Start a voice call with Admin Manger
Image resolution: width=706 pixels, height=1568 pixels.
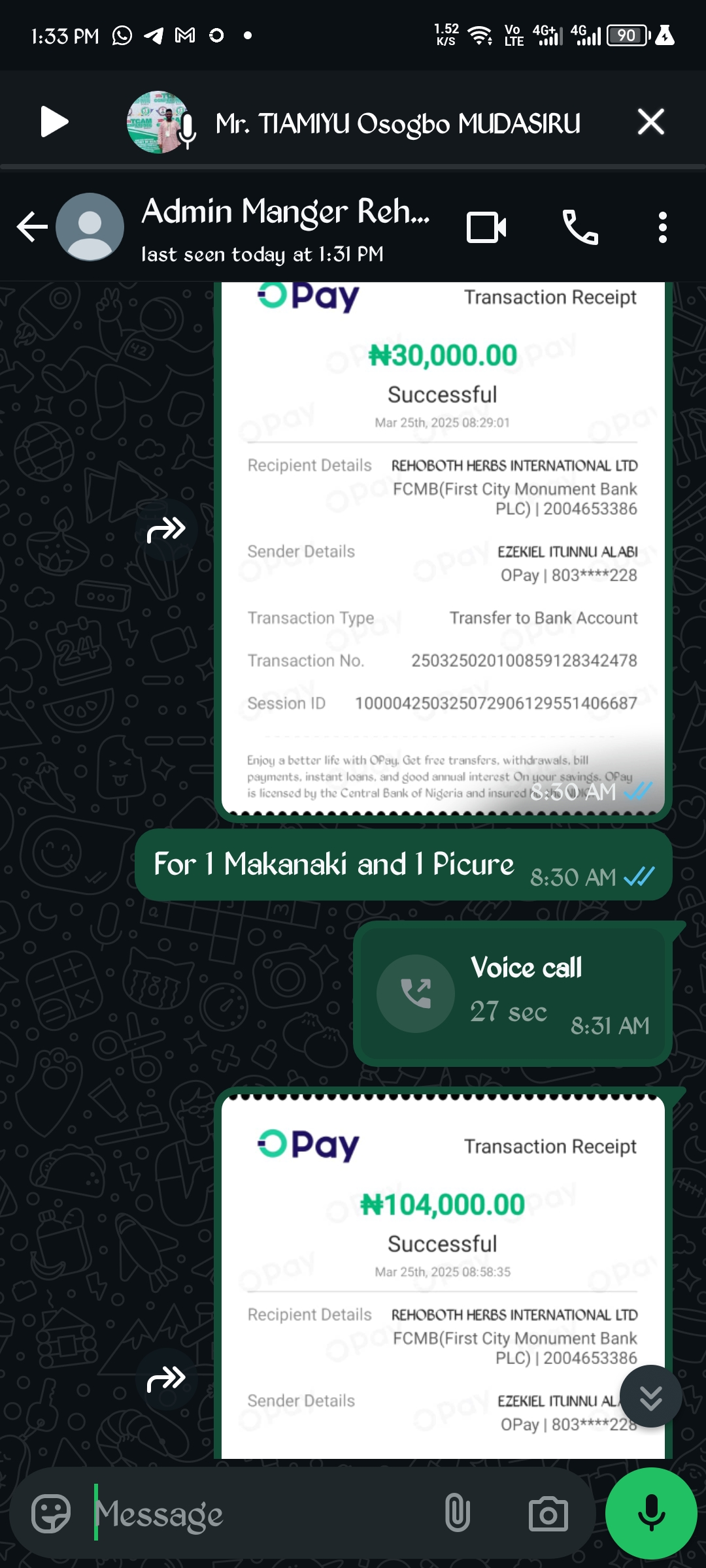click(x=580, y=227)
